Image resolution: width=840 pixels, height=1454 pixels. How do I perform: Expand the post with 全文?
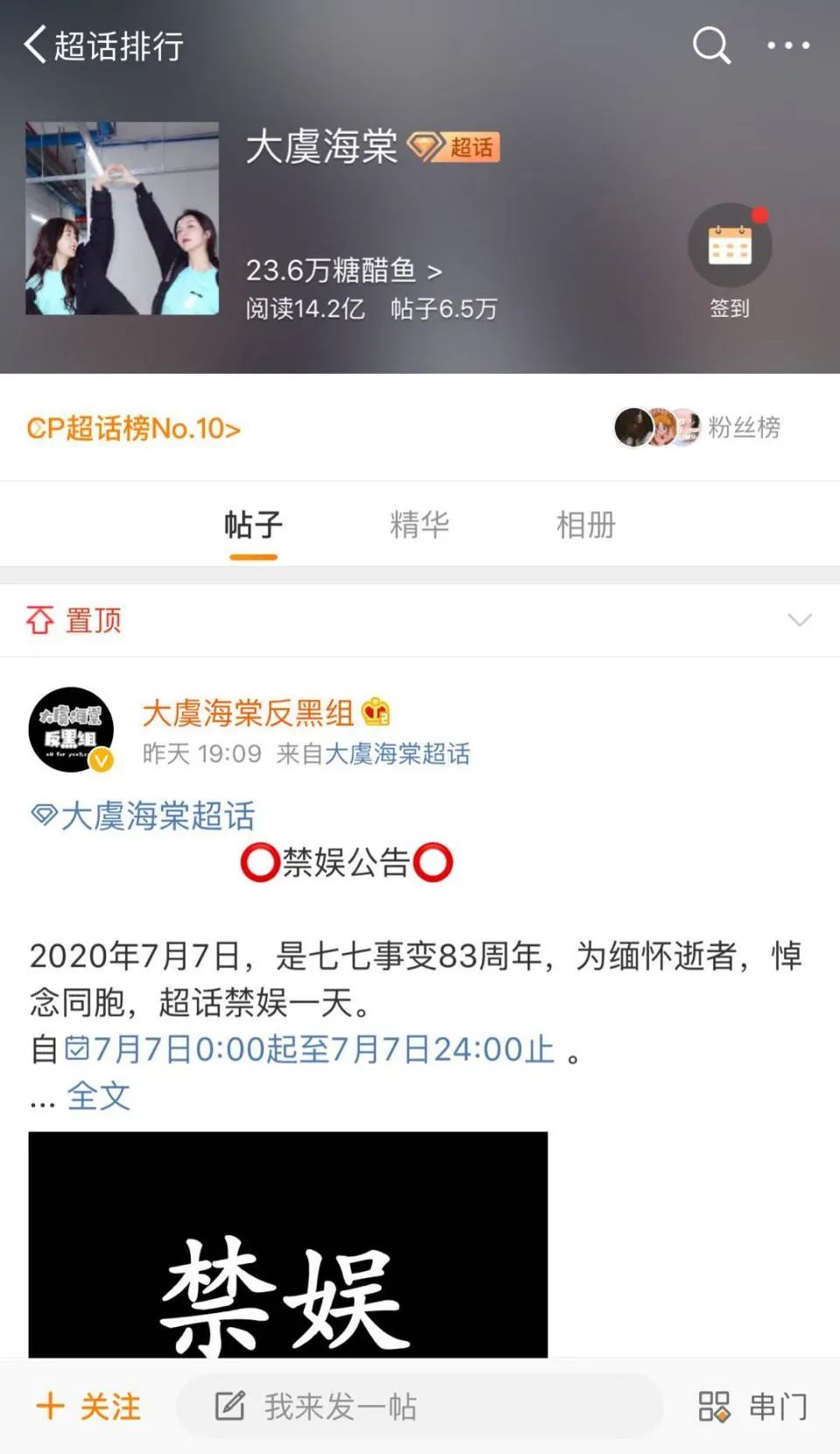pos(98,1096)
